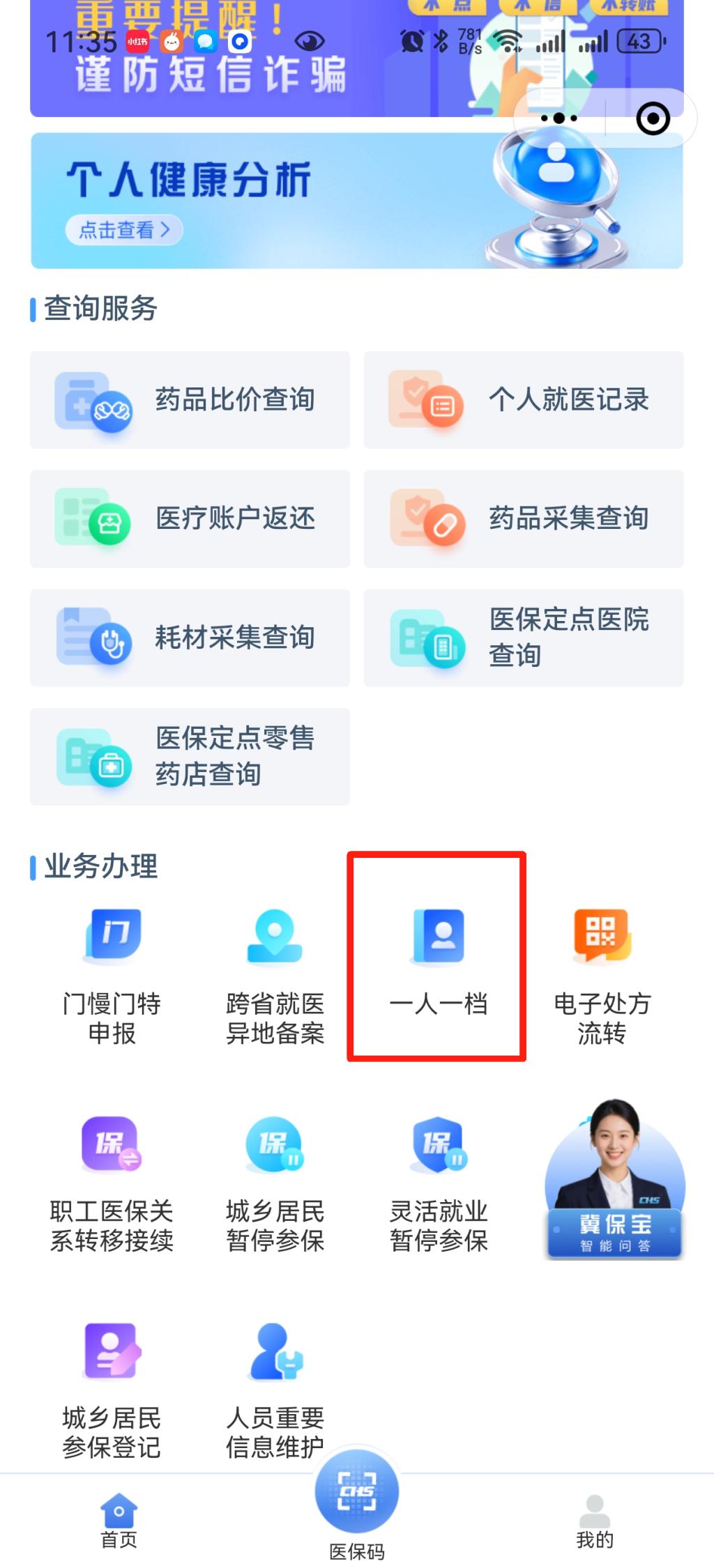Image resolution: width=714 pixels, height=1568 pixels.
Task: Open 个人就医记录
Action: [x=524, y=400]
